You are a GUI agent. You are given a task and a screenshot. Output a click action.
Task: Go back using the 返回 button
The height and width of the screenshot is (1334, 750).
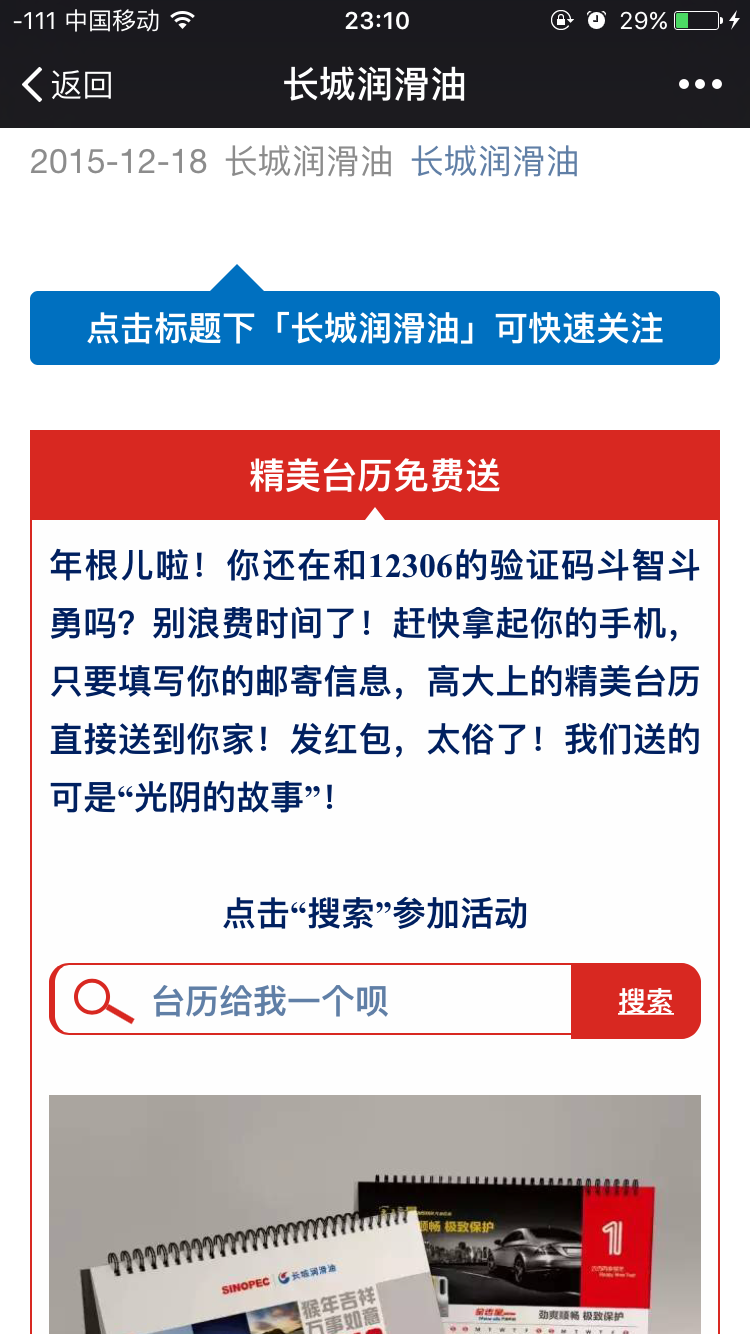click(67, 86)
